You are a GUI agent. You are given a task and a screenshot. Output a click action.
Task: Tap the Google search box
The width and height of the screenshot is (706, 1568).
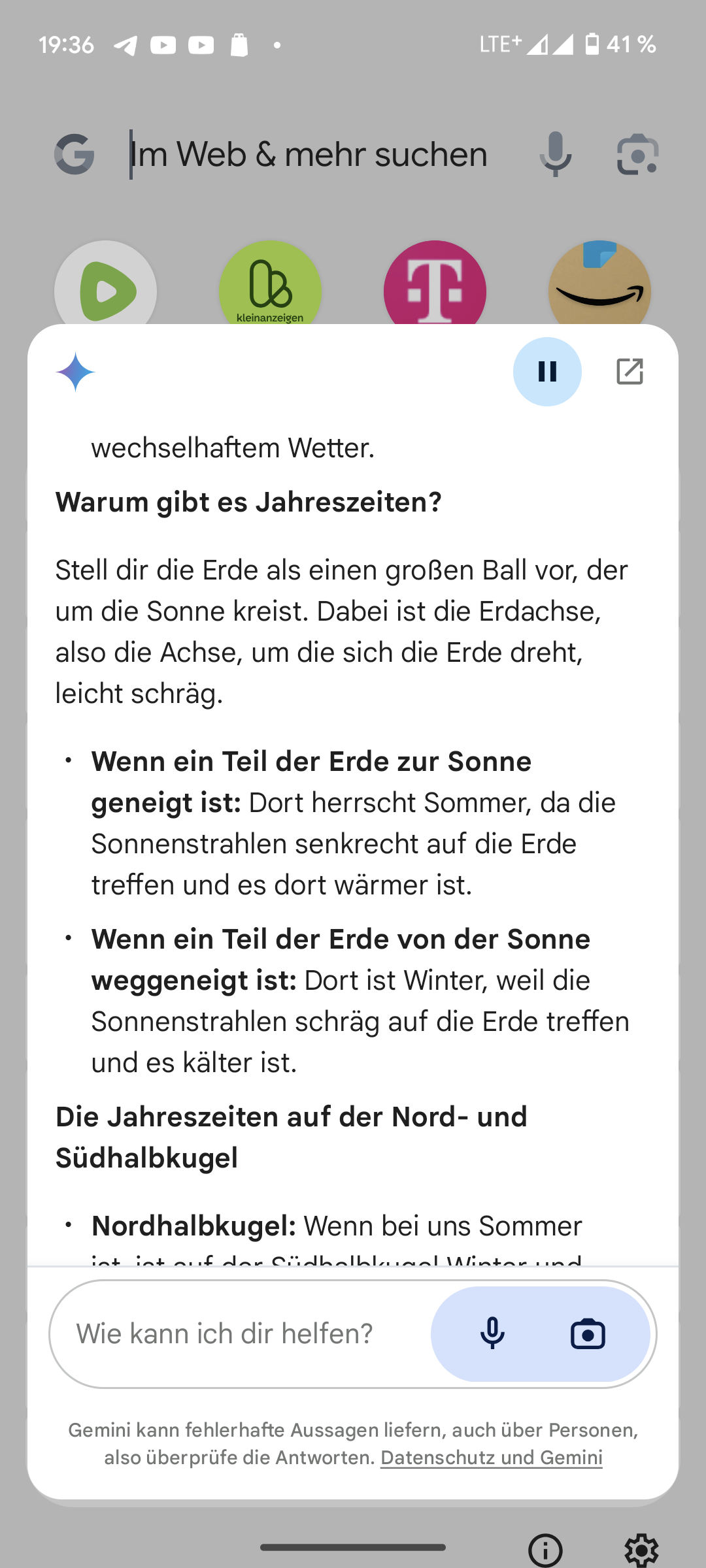(307, 155)
